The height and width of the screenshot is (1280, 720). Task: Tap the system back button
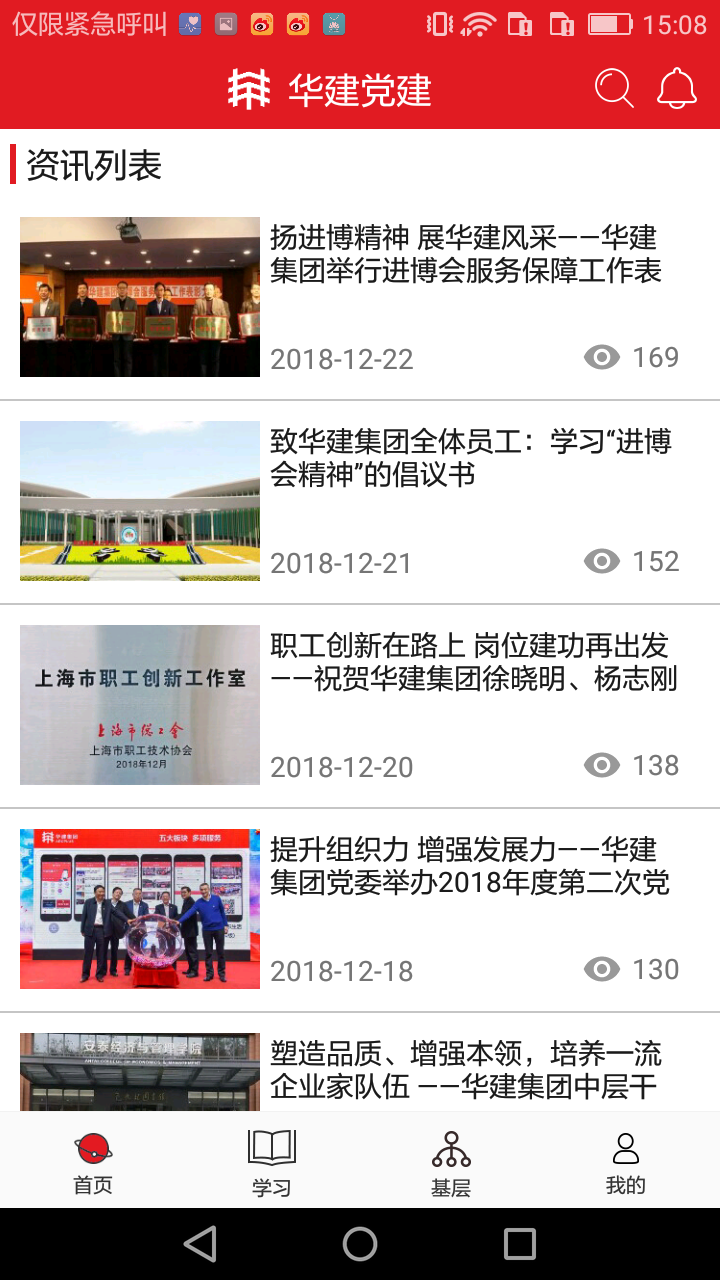[201, 1244]
